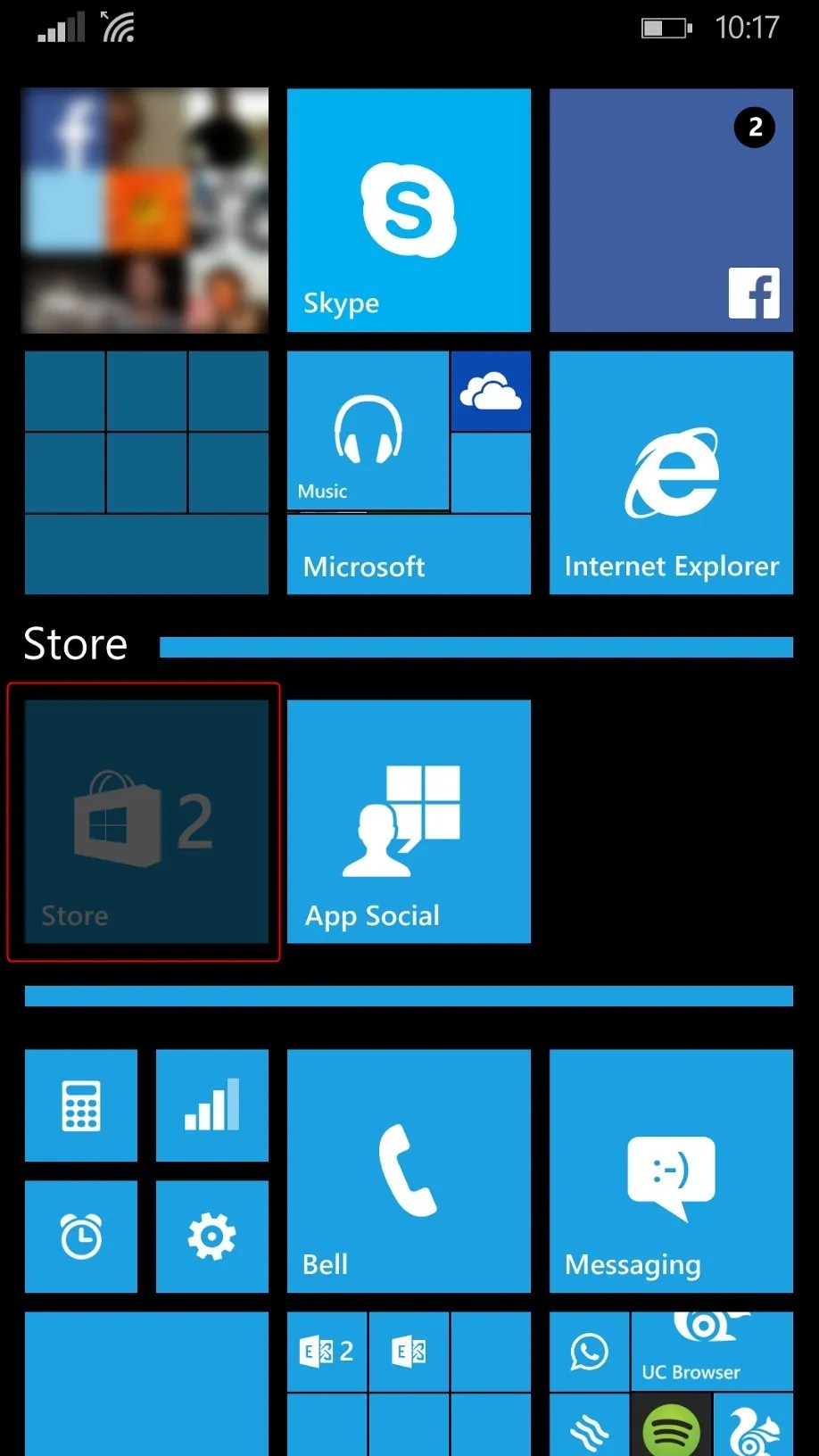
Task: Open the Spotify tile
Action: click(671, 1425)
